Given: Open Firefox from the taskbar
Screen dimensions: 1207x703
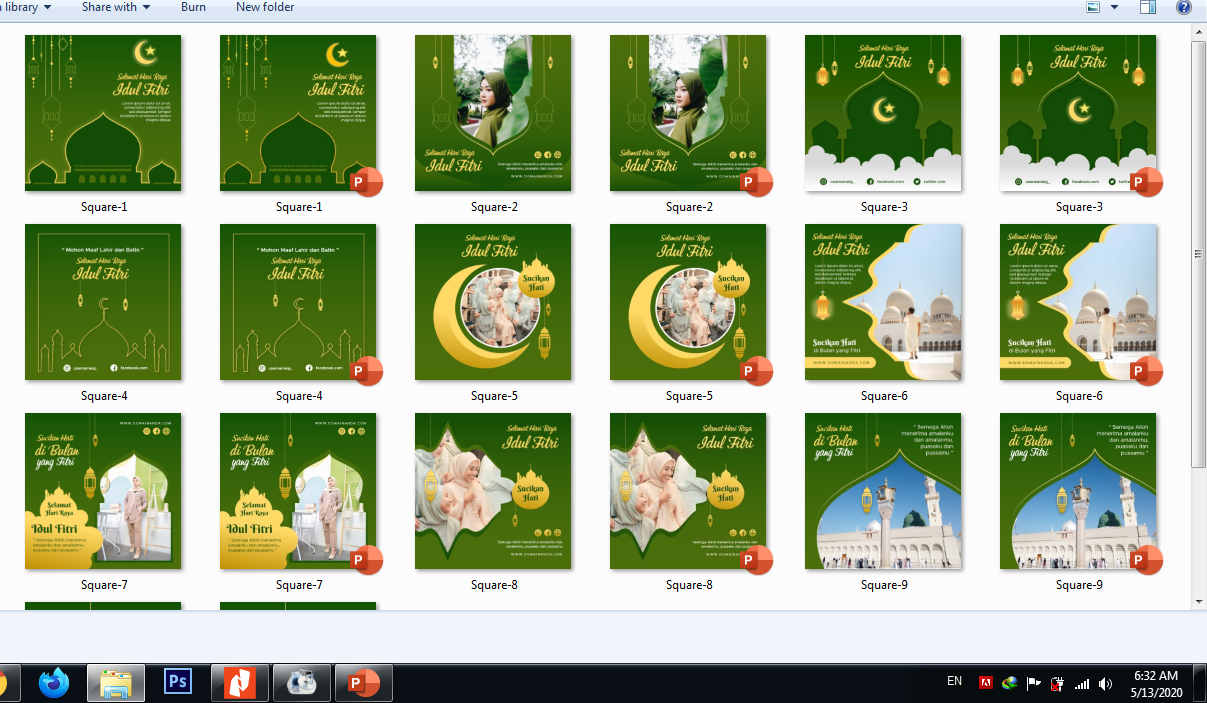Looking at the screenshot, I should click(54, 684).
